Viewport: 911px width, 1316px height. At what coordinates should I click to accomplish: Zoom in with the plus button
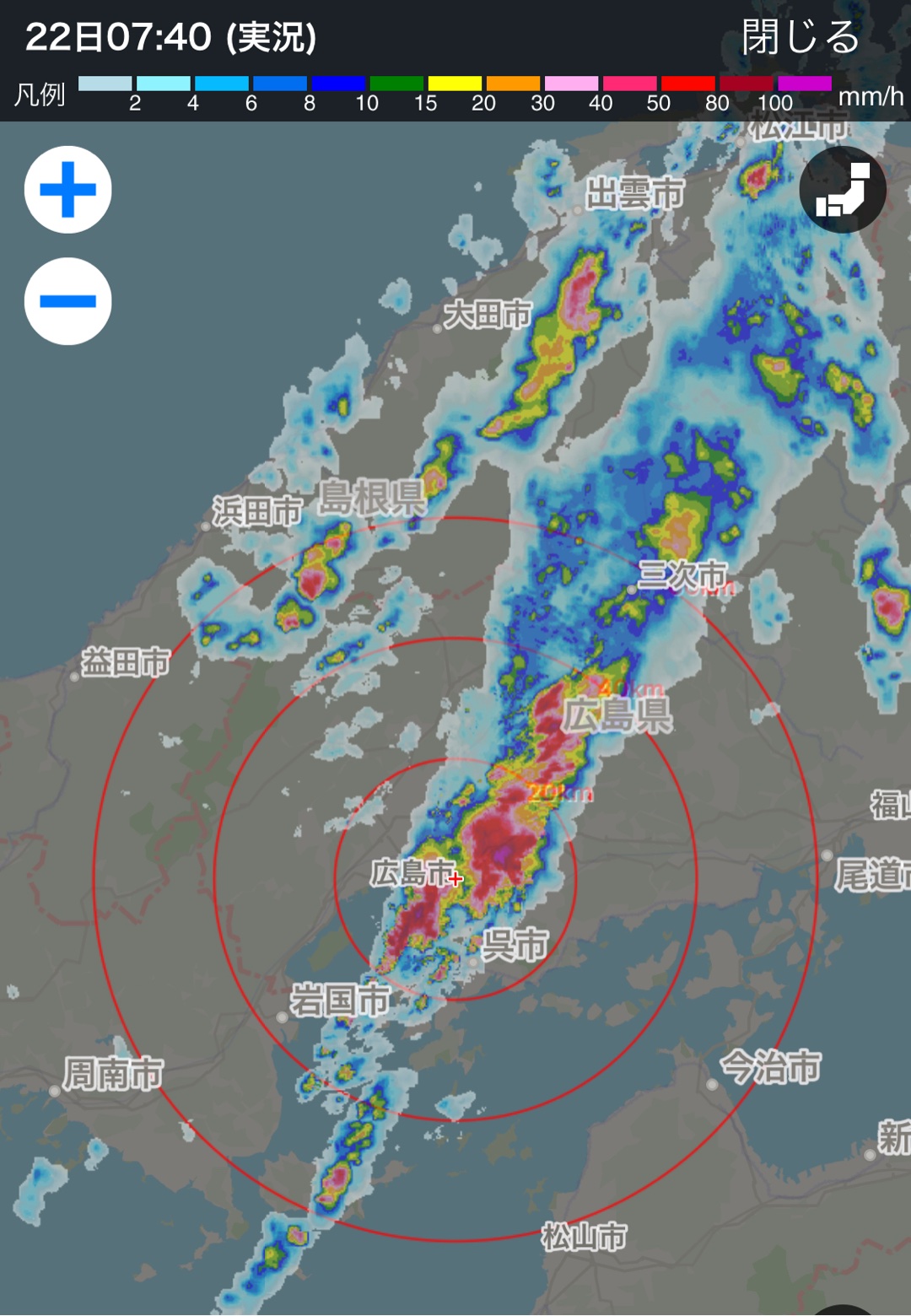point(67,190)
